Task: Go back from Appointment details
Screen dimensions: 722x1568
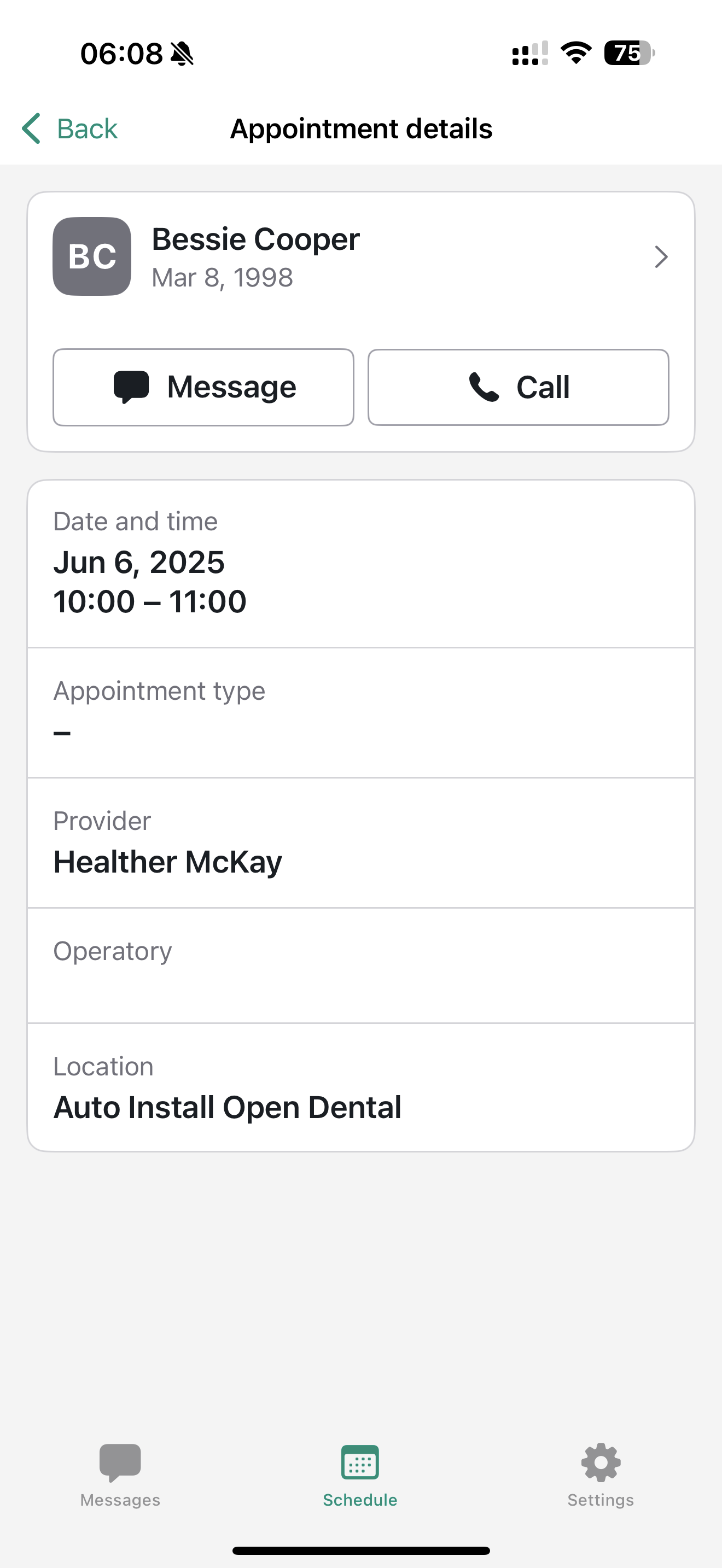Action: pyautogui.click(x=69, y=128)
